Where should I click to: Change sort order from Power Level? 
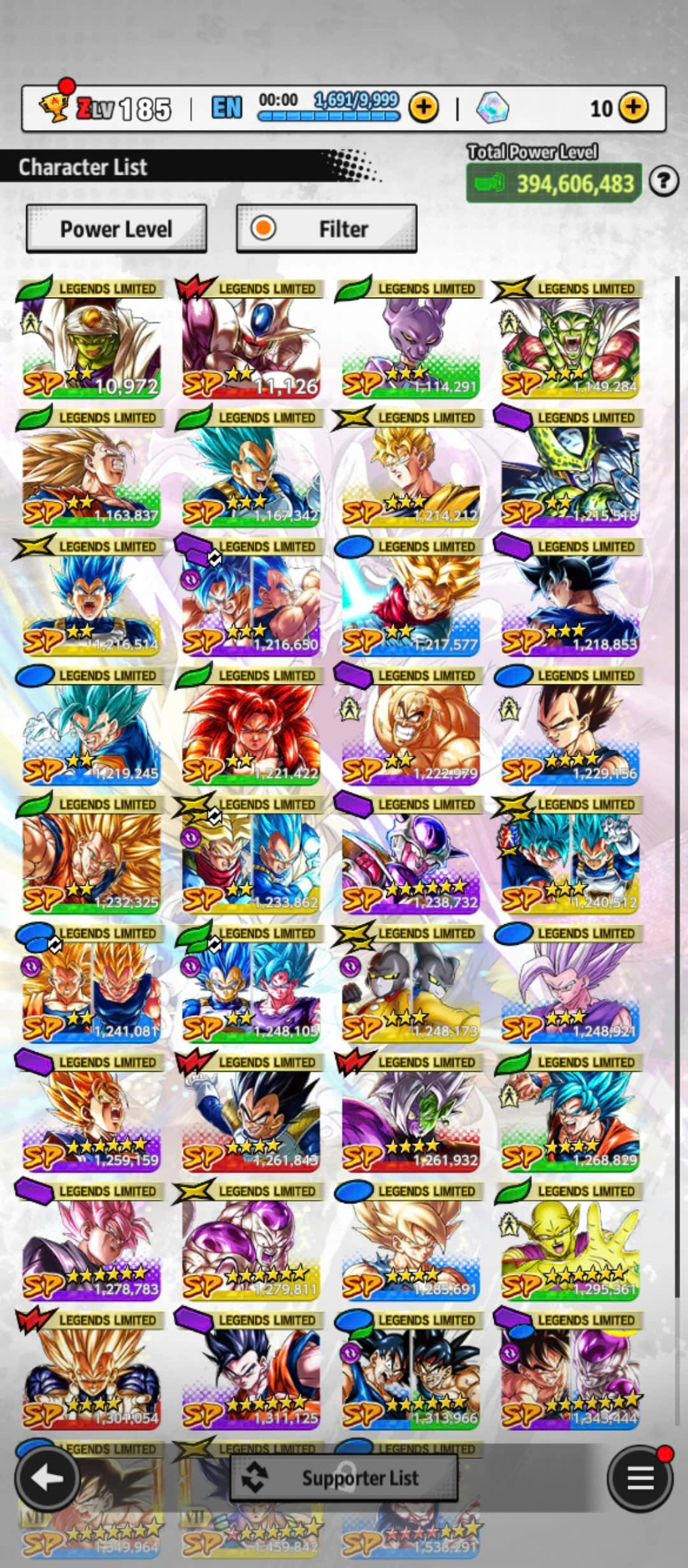pyautogui.click(x=116, y=229)
